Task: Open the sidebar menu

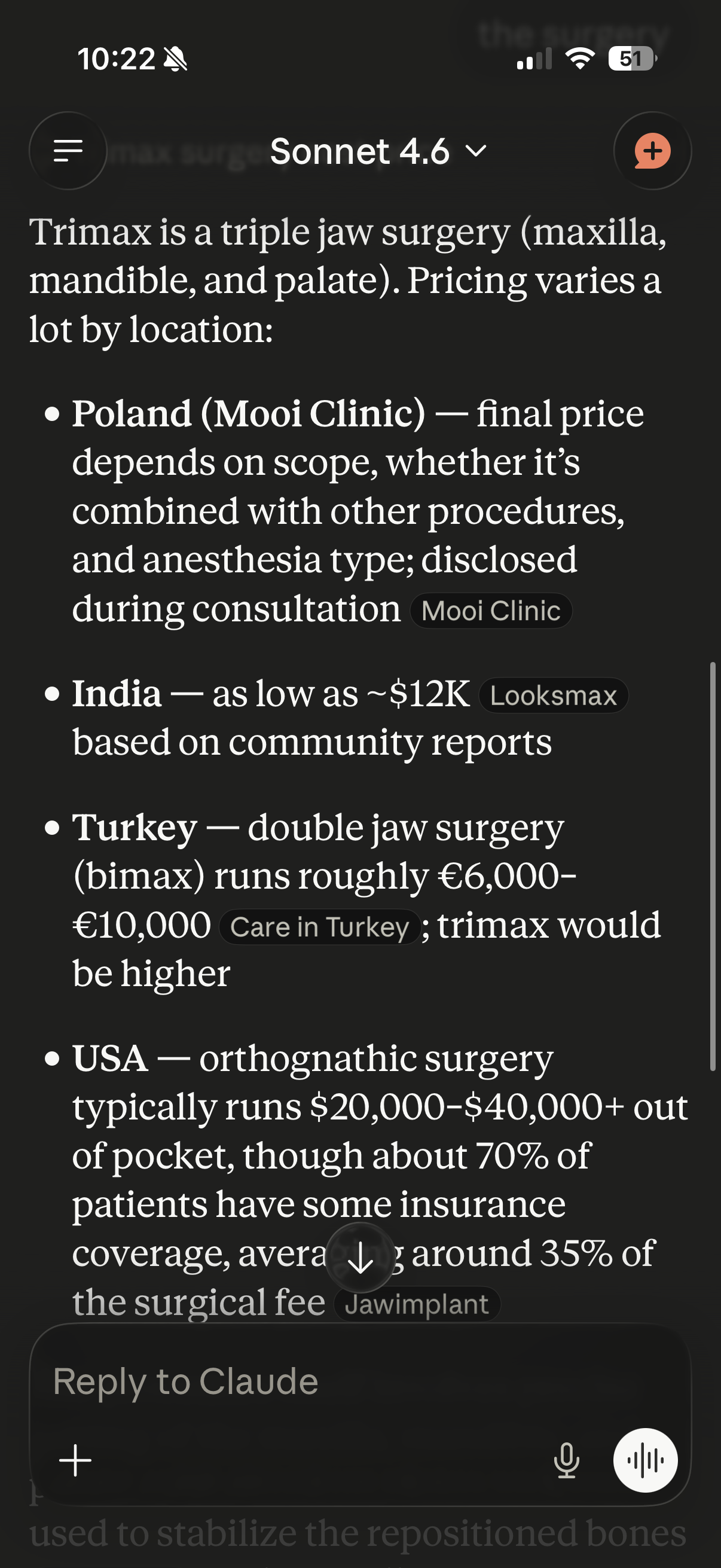Action: (68, 150)
